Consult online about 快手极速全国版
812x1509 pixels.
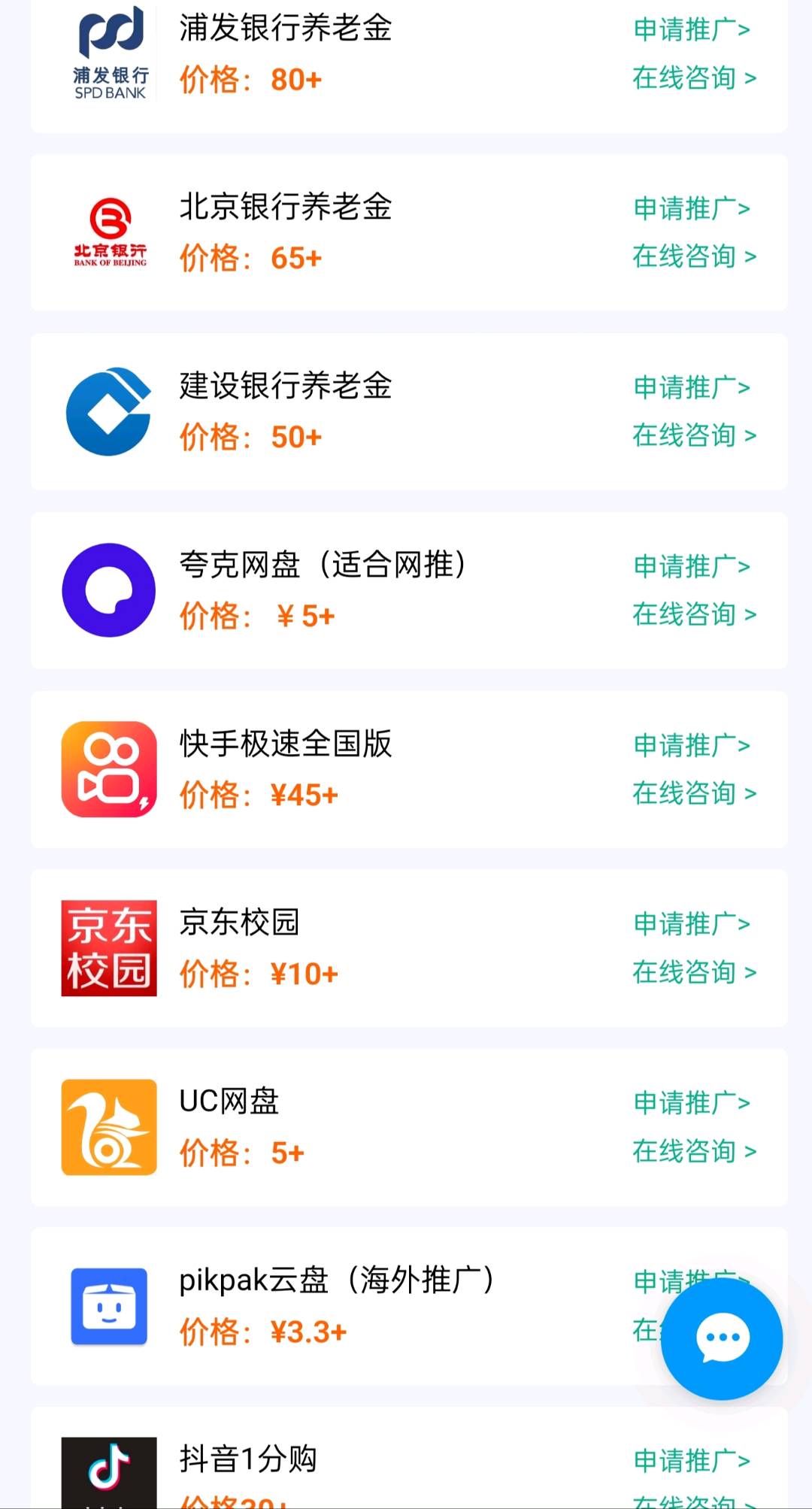694,793
